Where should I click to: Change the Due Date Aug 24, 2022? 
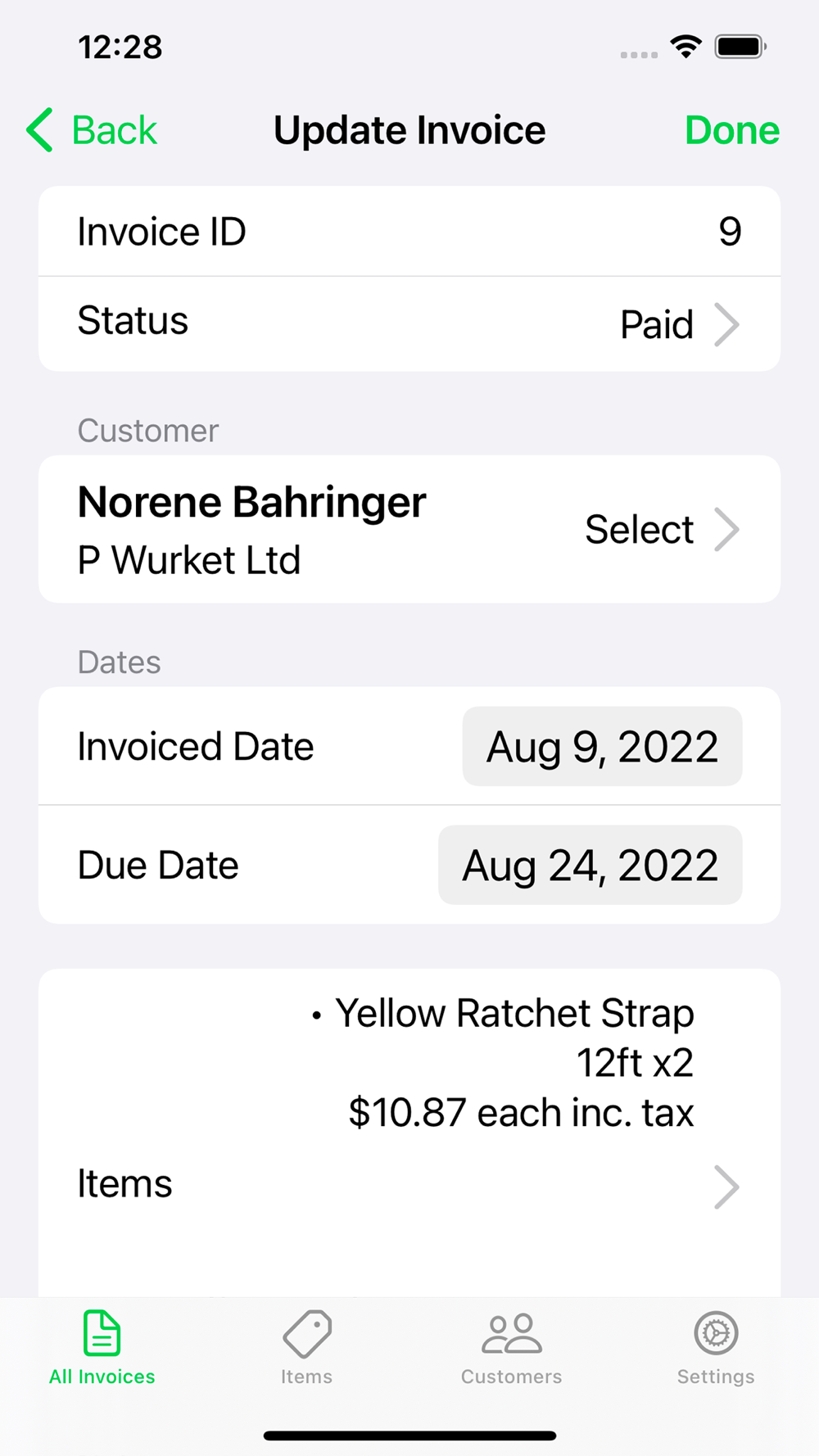pyautogui.click(x=590, y=866)
